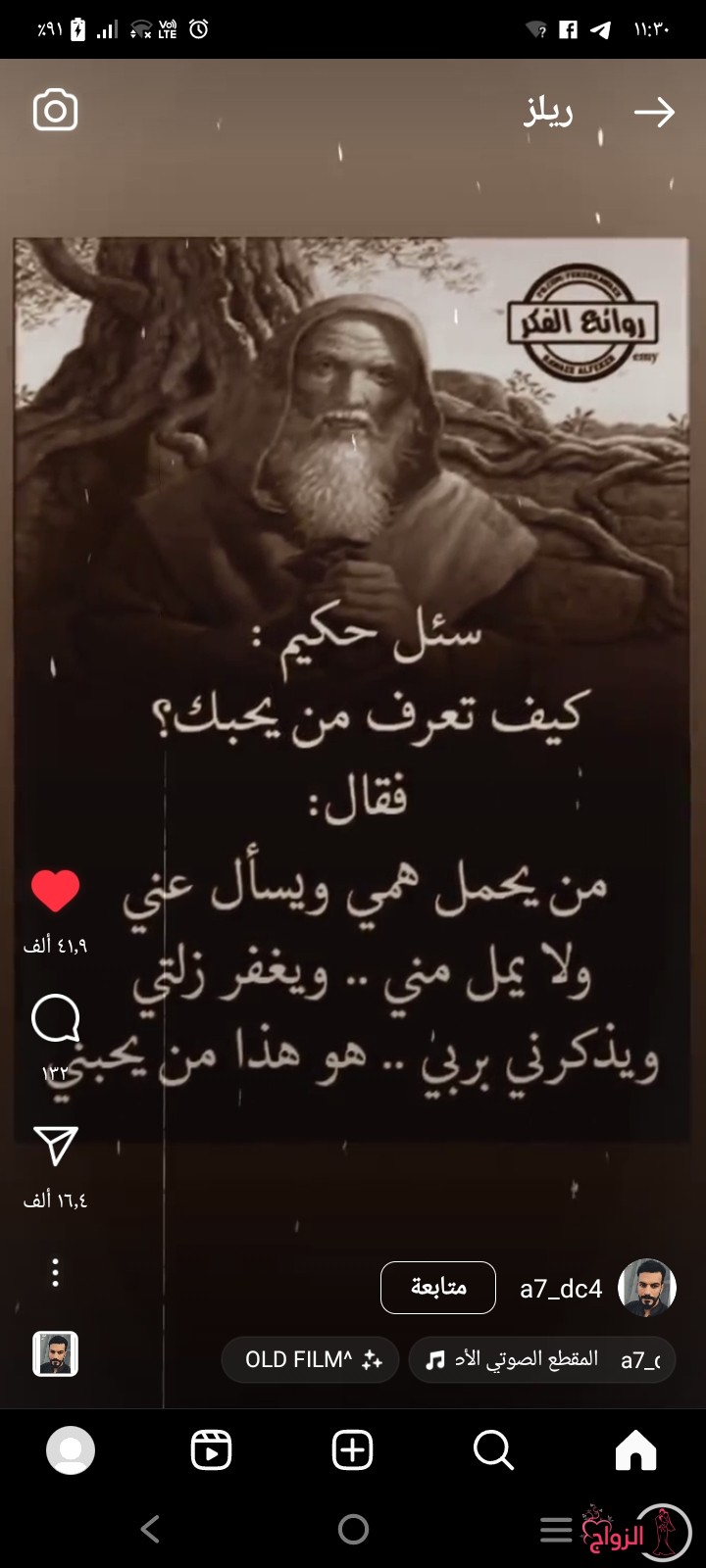Viewport: 706px width, 1568px height.
Task: View the OLD FILM effect chip
Action: pyautogui.click(x=310, y=1359)
